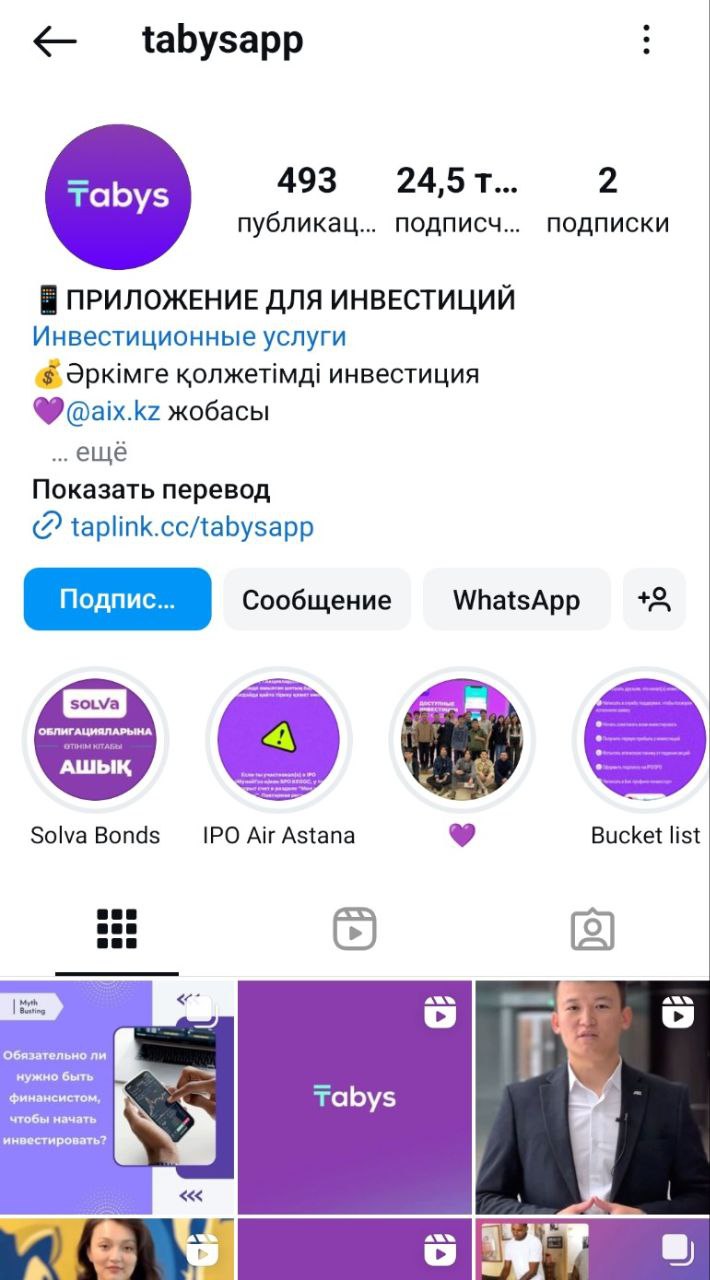Open the profile picture
Viewport: 710px width, 1280px height.
(118, 197)
